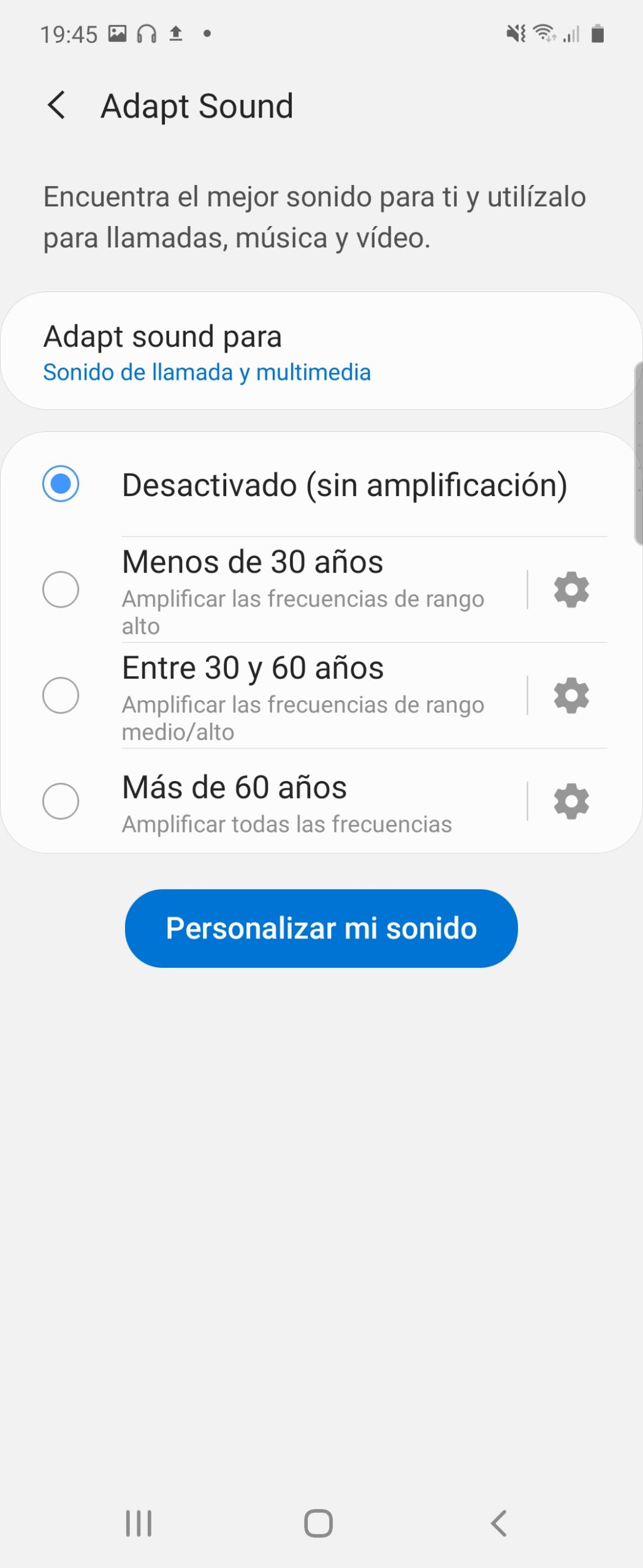This screenshot has width=643, height=1568.
Task: Select 'Desactivado (sin amplificación)' option
Action: (61, 484)
